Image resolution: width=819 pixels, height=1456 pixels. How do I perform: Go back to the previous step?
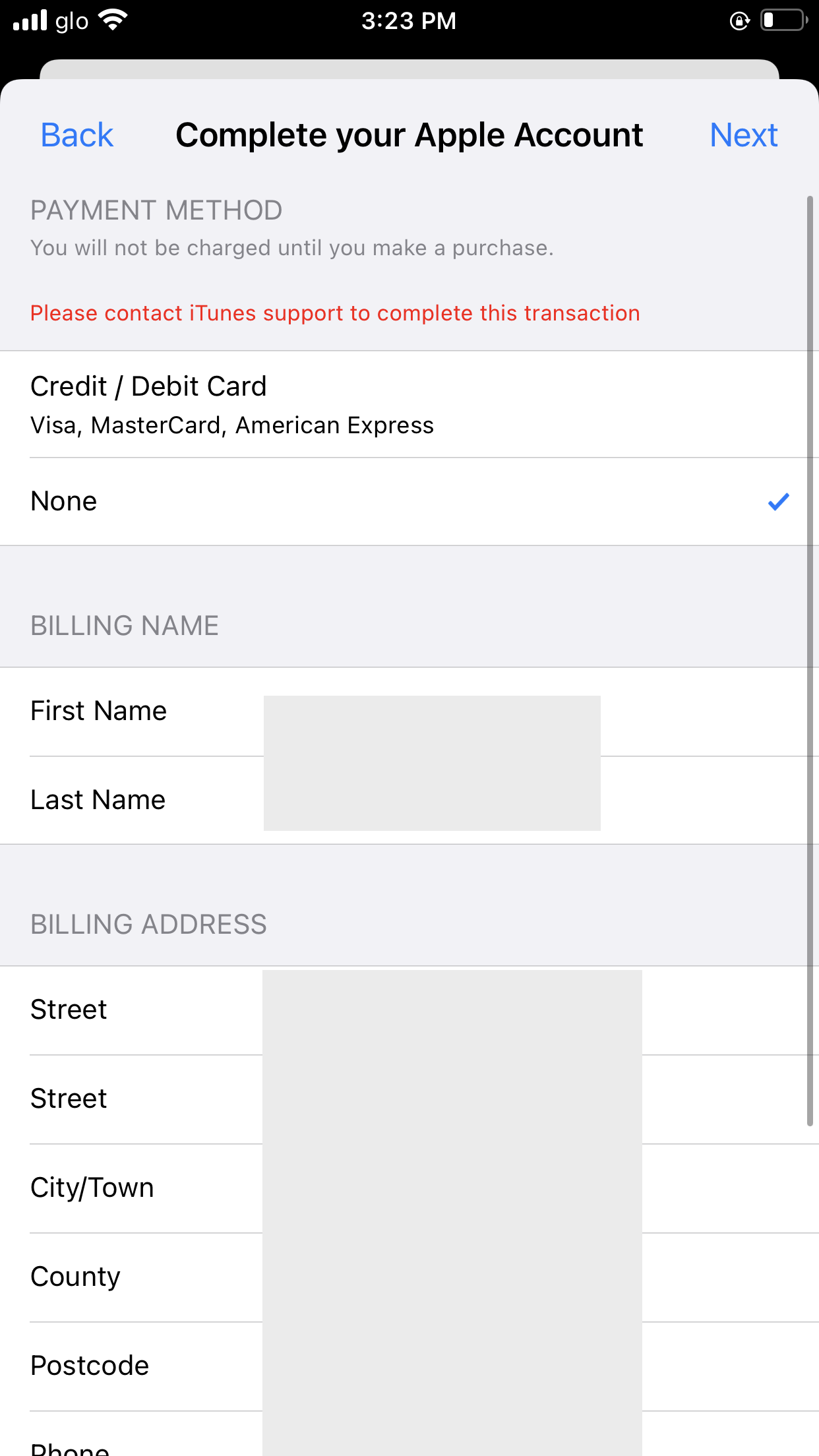[x=77, y=135]
